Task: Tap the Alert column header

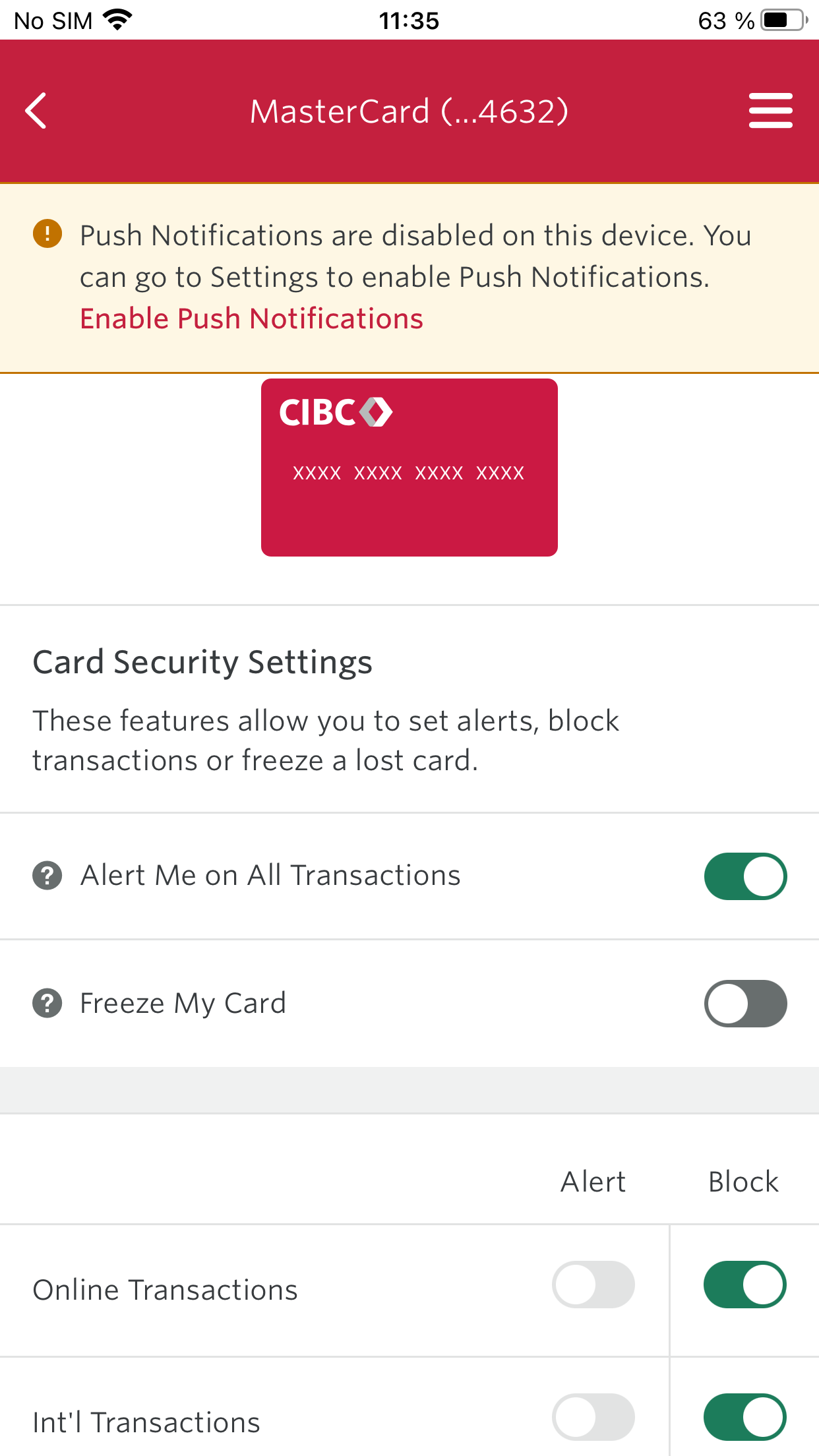Action: [x=592, y=1182]
